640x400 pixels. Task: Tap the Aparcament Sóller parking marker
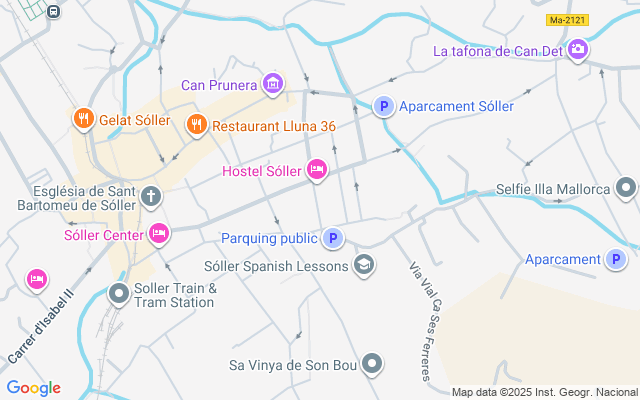[384, 106]
